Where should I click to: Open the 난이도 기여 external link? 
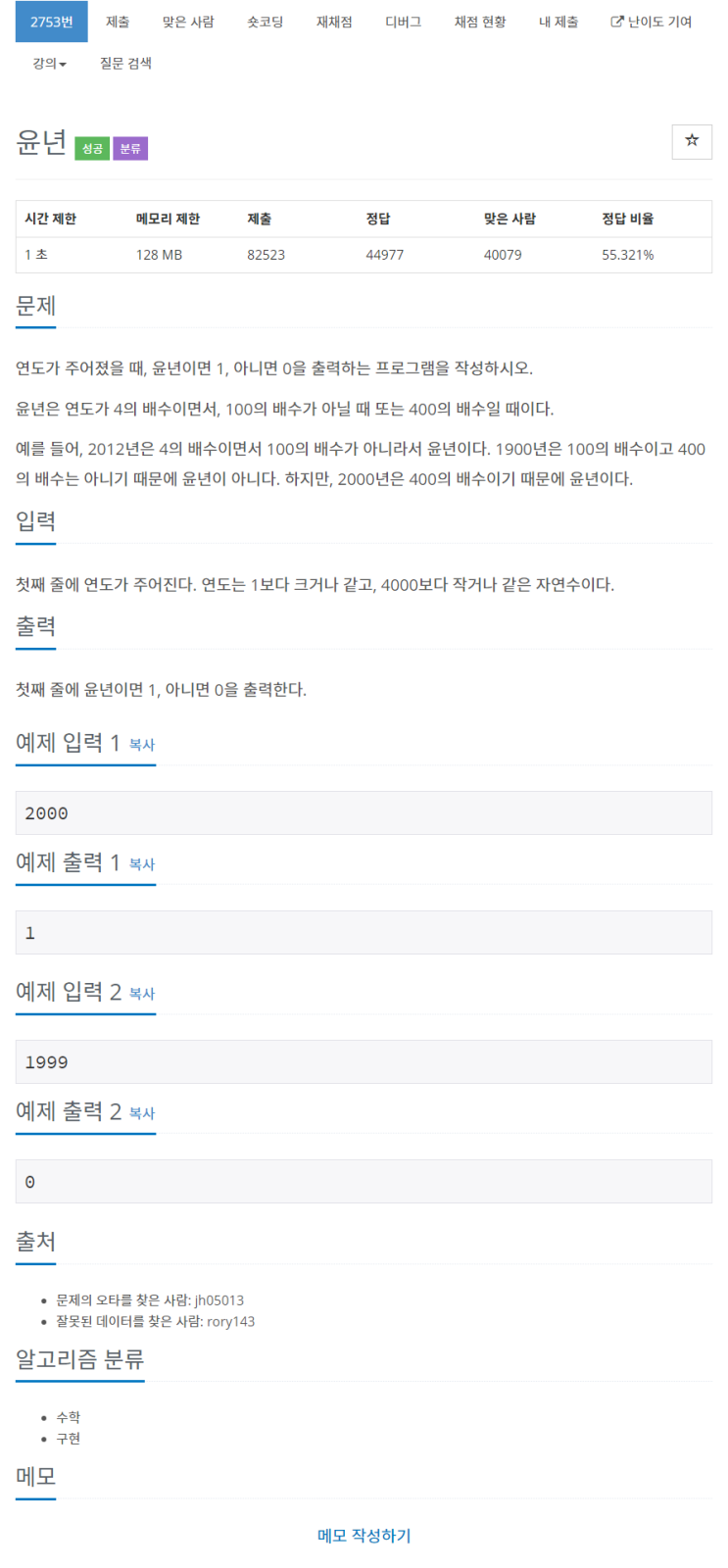(652, 22)
